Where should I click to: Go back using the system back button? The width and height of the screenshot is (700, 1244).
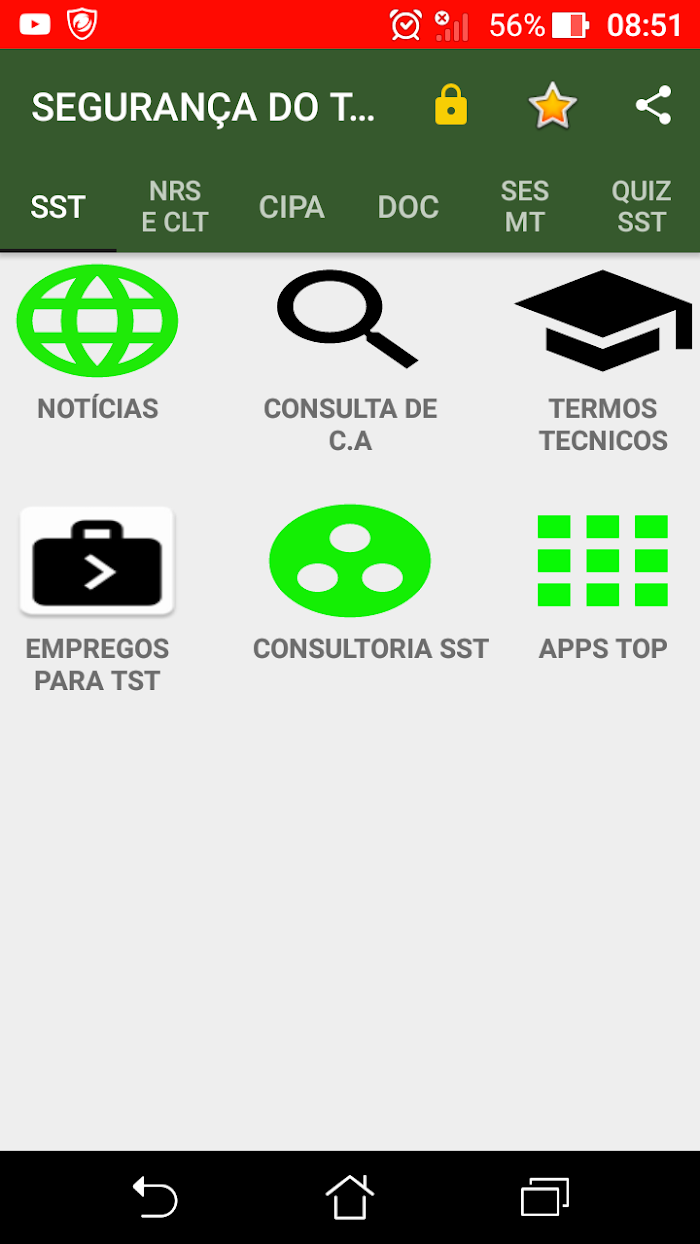155,1197
